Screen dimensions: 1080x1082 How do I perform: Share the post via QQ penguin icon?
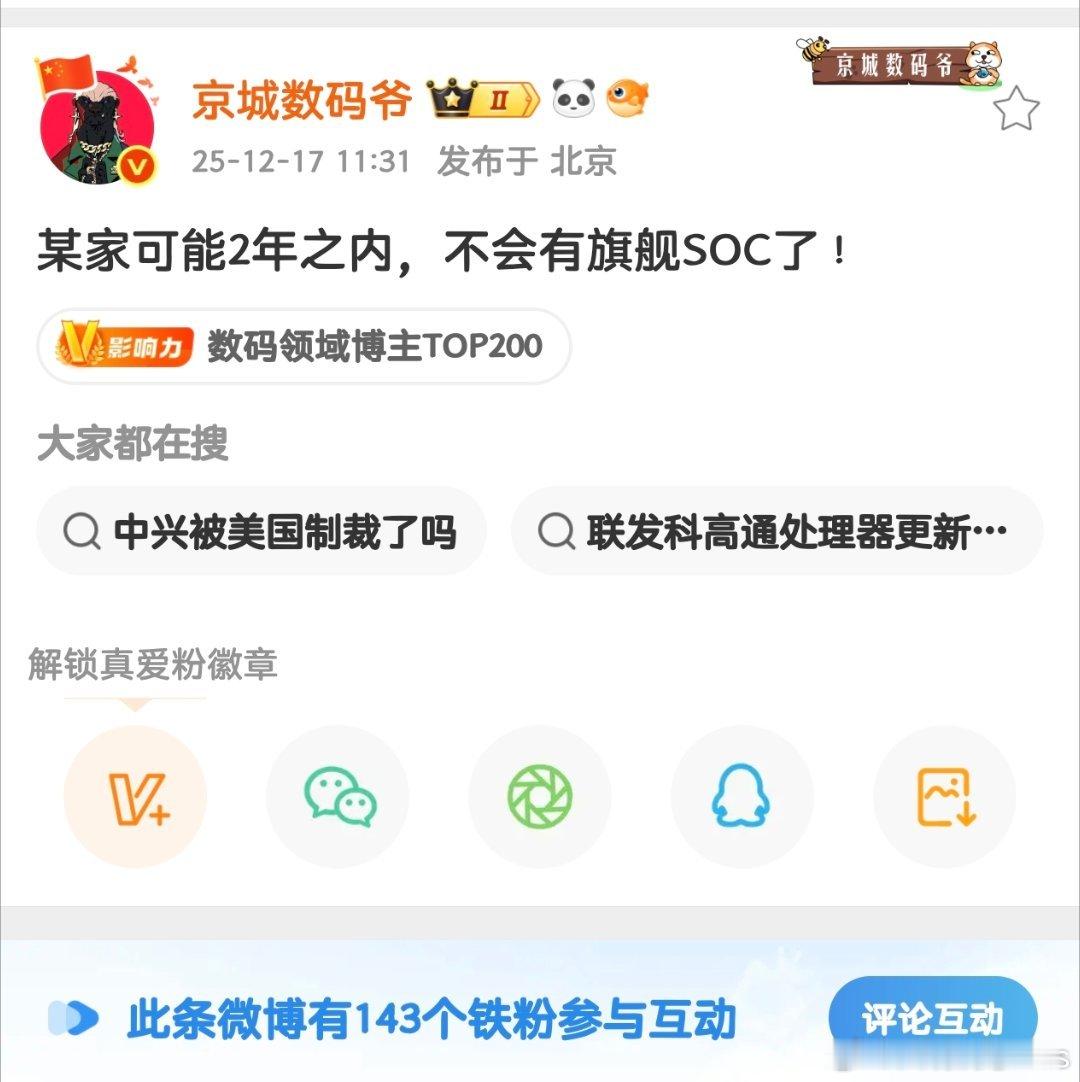(742, 795)
